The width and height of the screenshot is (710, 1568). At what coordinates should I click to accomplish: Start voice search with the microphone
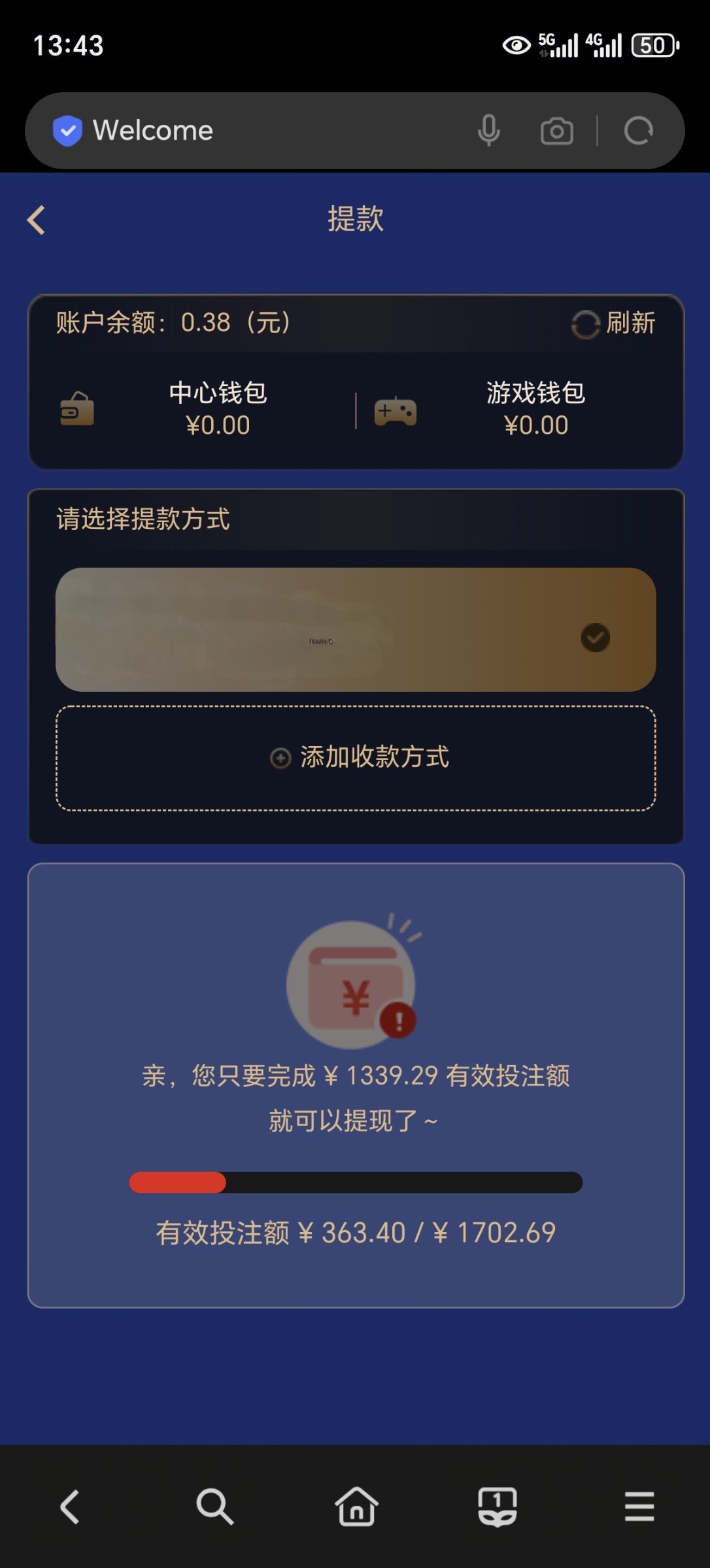[x=488, y=131]
